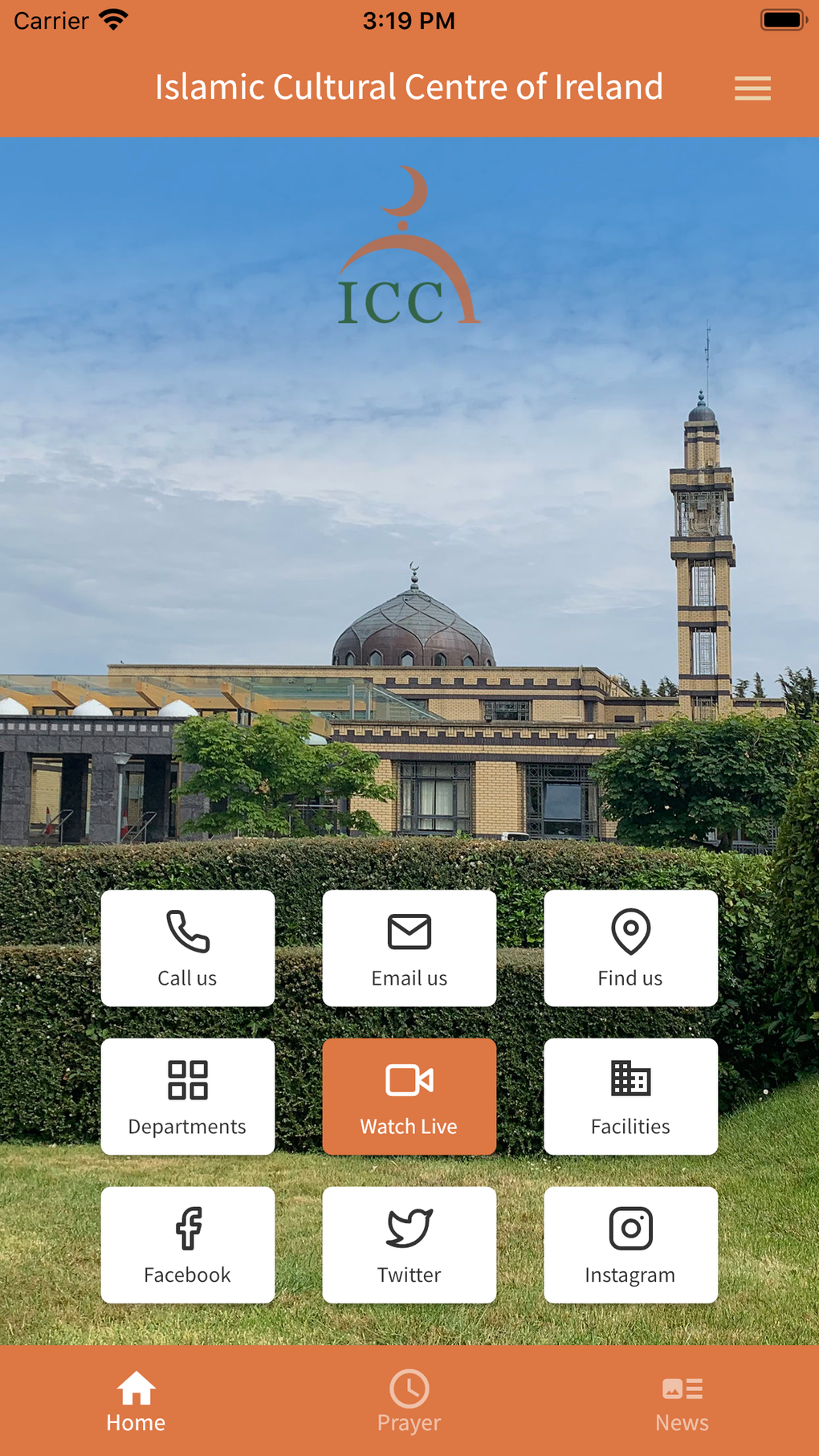Image resolution: width=819 pixels, height=1456 pixels.
Task: Open the Facebook icon
Action: pos(187,1228)
